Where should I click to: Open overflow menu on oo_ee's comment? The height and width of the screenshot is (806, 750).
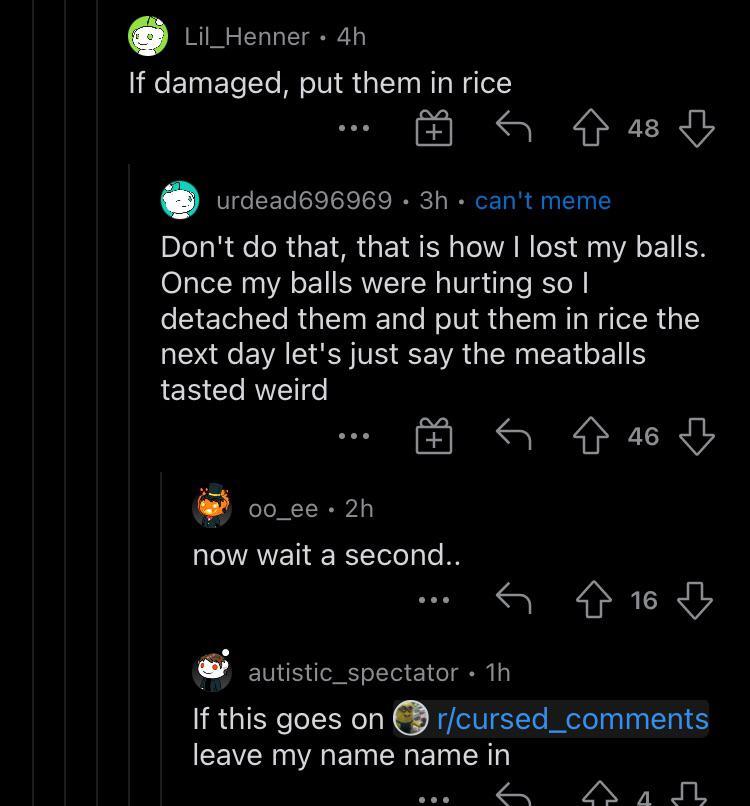point(432,599)
